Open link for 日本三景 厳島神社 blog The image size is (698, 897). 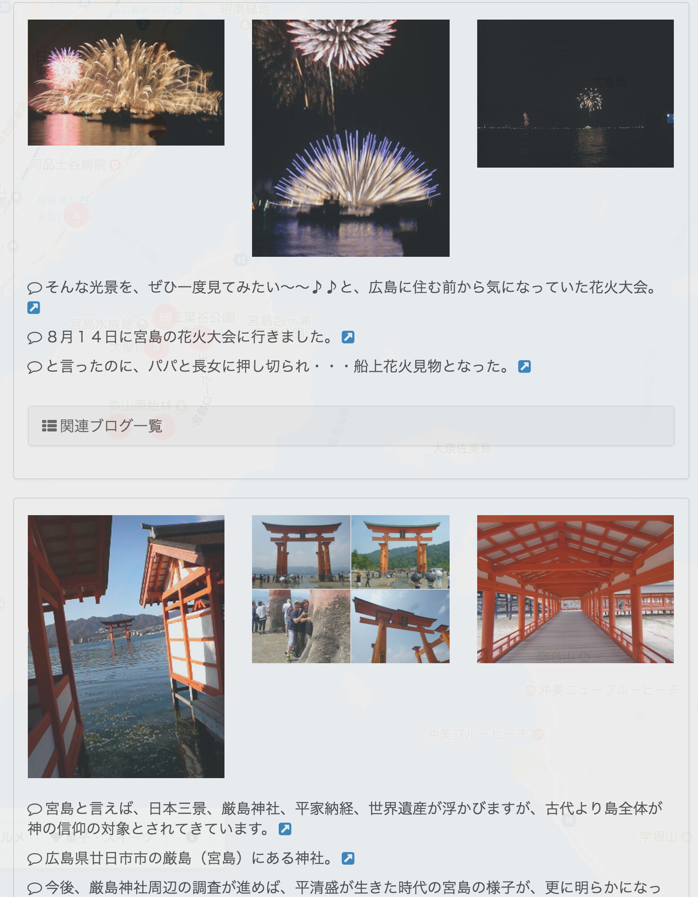click(285, 829)
